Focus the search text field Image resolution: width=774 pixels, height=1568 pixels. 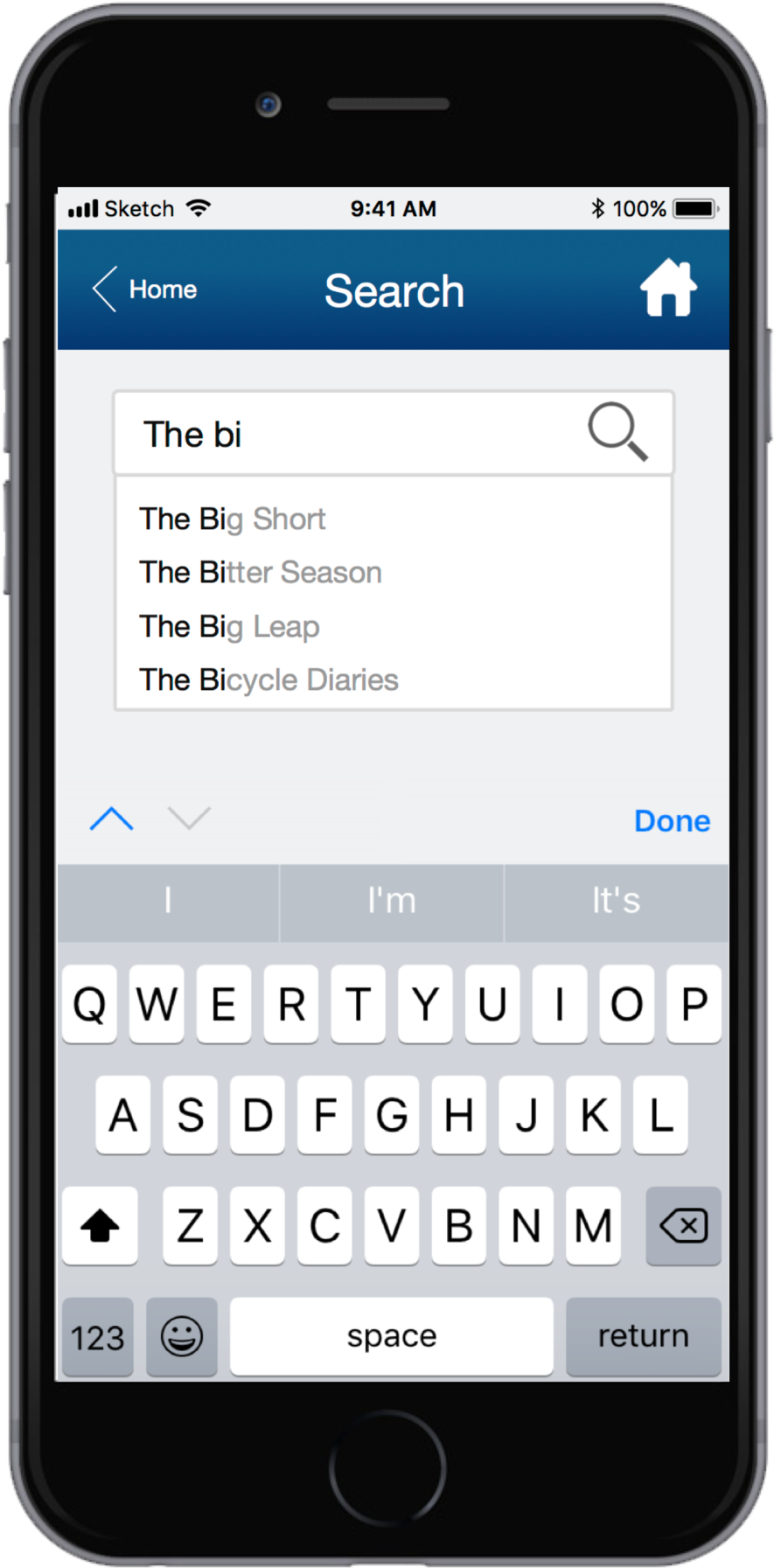(350, 434)
